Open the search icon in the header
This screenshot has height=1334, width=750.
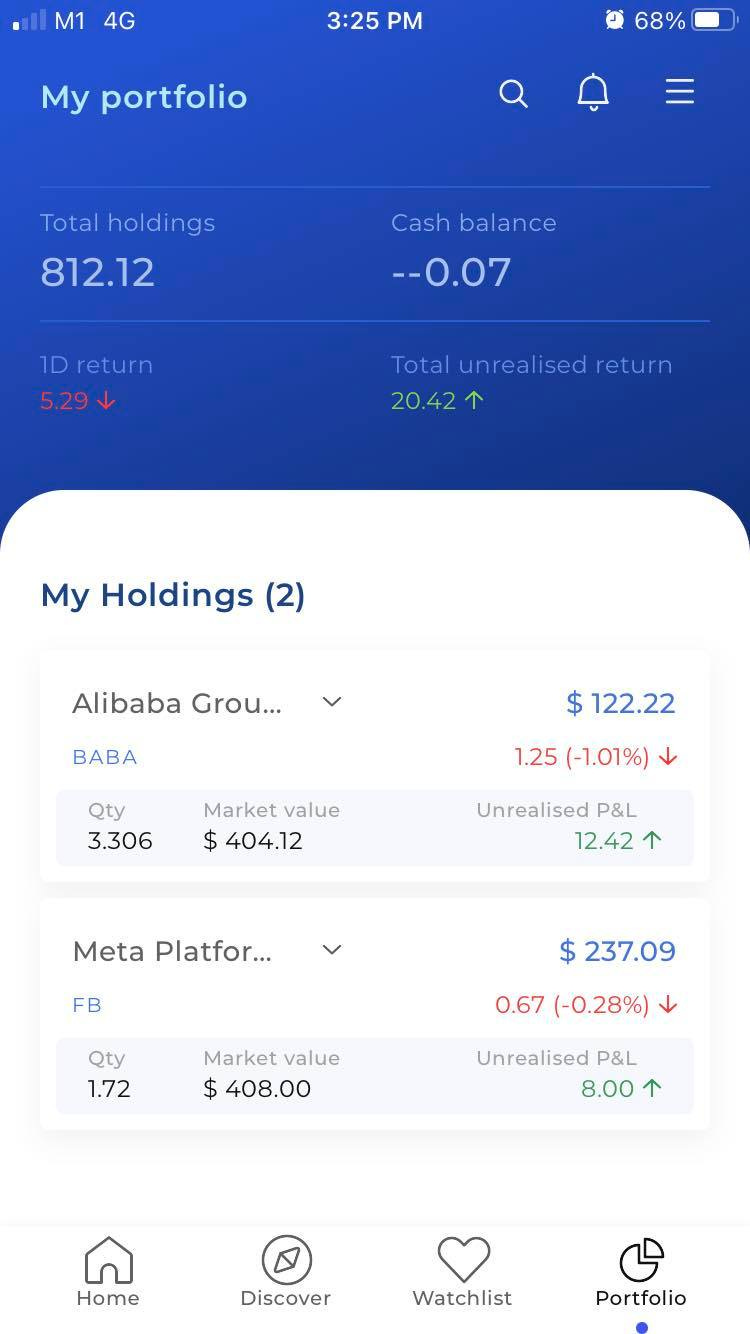513,93
